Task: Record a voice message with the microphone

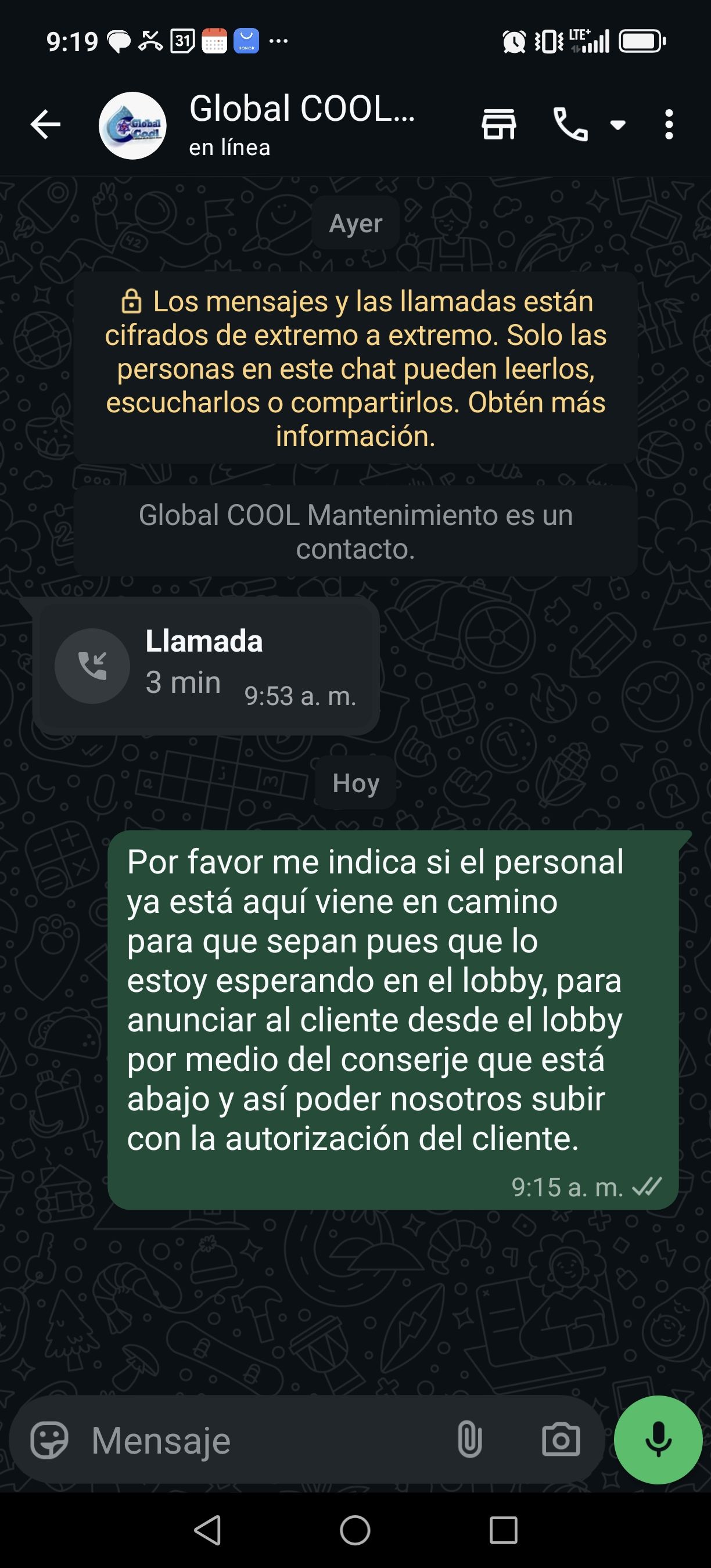Action: [x=658, y=1440]
